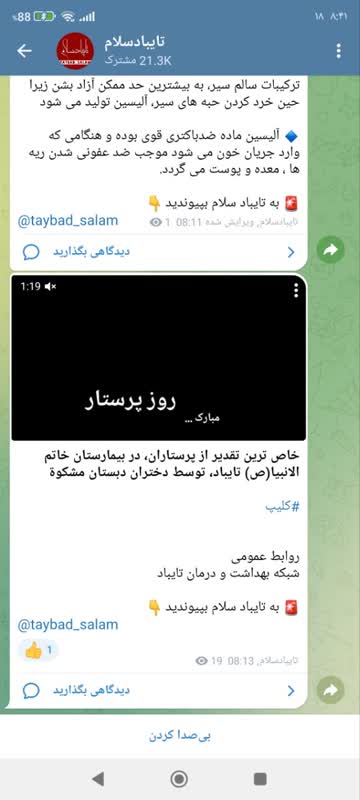Viewport: 360px width, 800px height.
Task: Leave a comment on the garlic post
Action: (159, 252)
